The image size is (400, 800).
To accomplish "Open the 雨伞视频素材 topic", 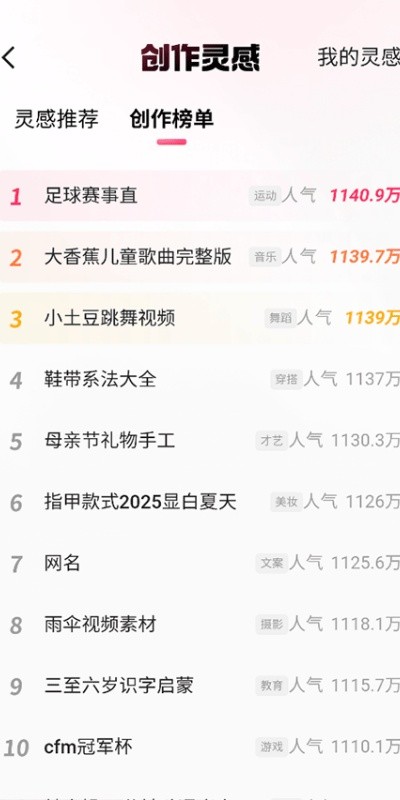I will click(x=200, y=624).
